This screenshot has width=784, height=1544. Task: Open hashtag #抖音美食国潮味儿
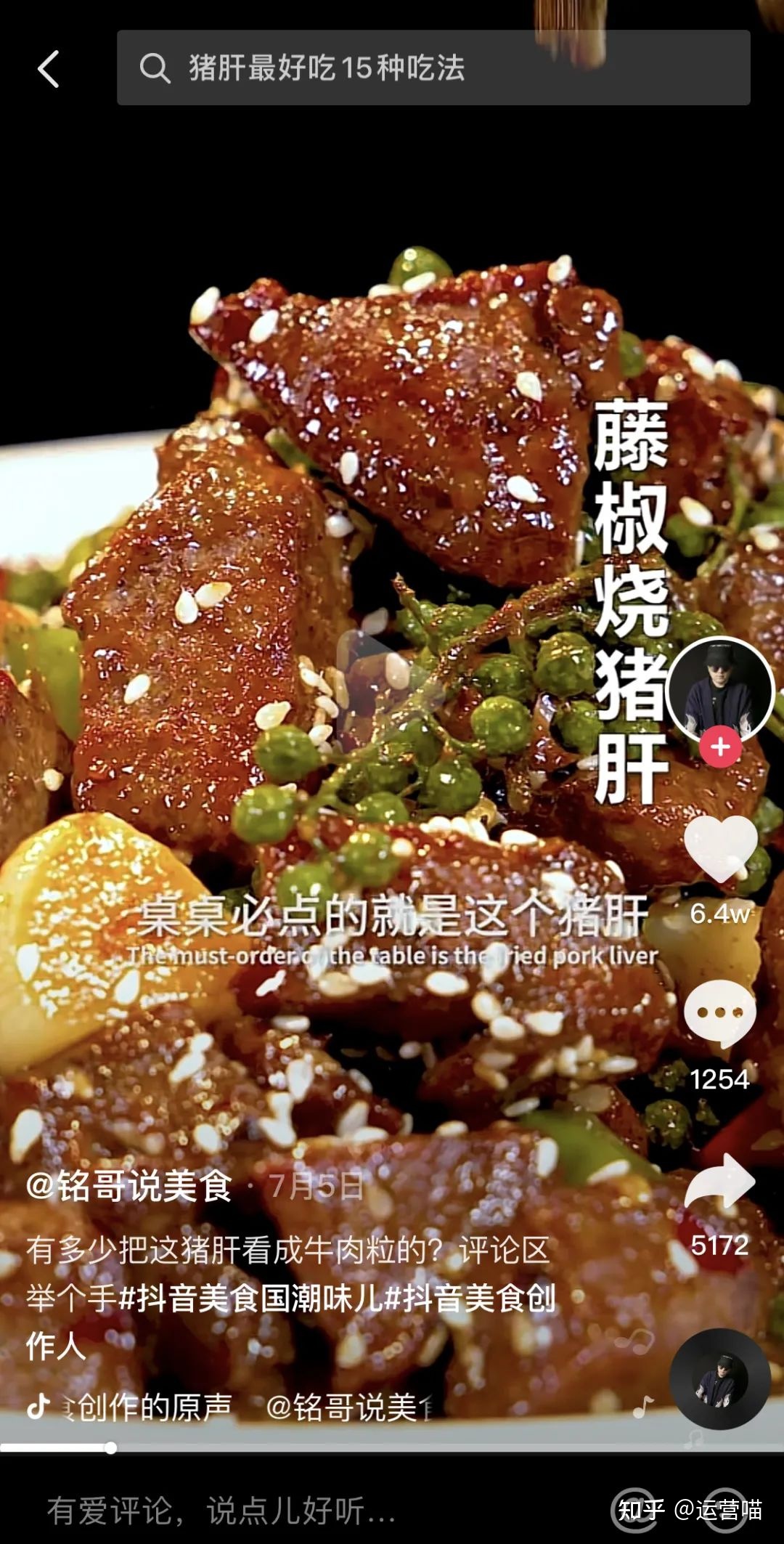tap(250, 1299)
